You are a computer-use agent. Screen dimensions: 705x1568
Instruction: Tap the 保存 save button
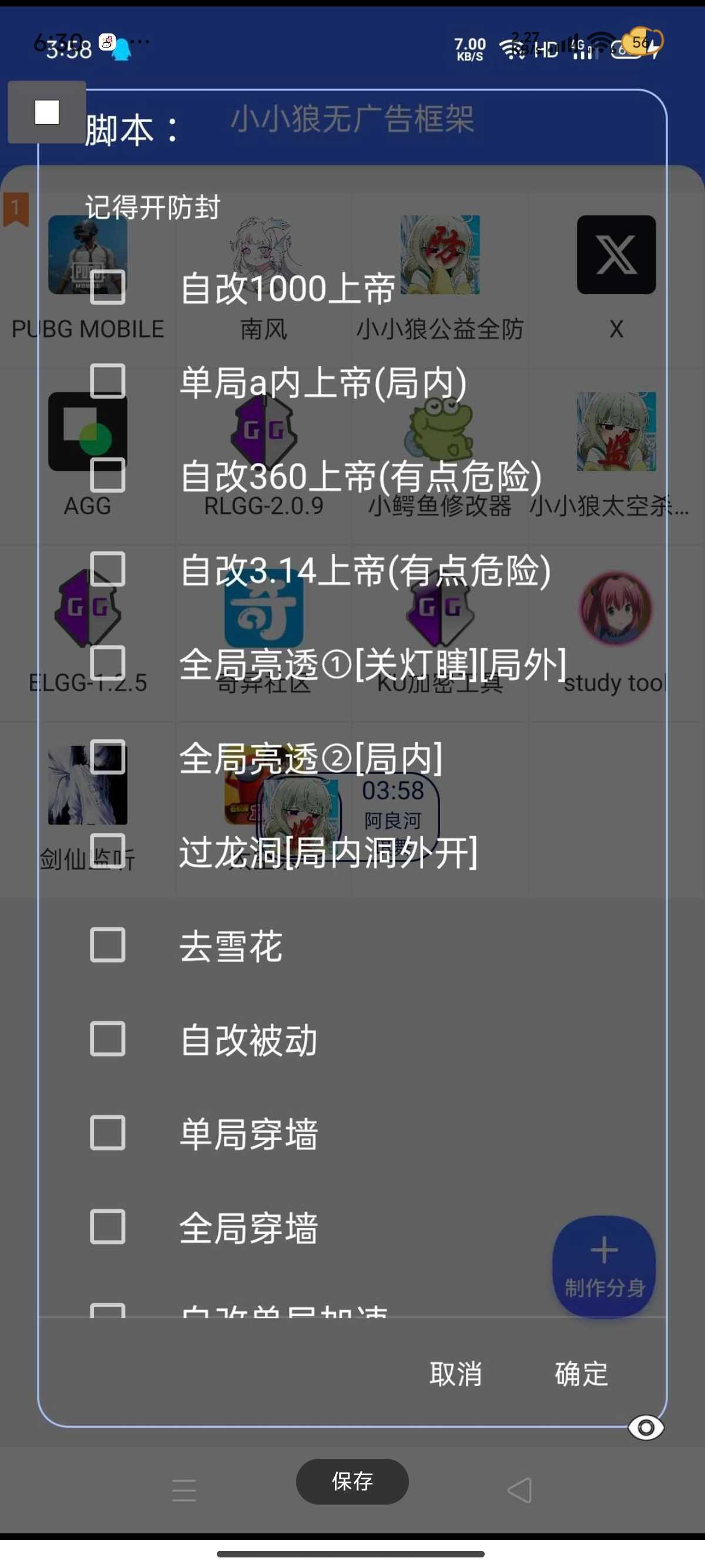(352, 1481)
